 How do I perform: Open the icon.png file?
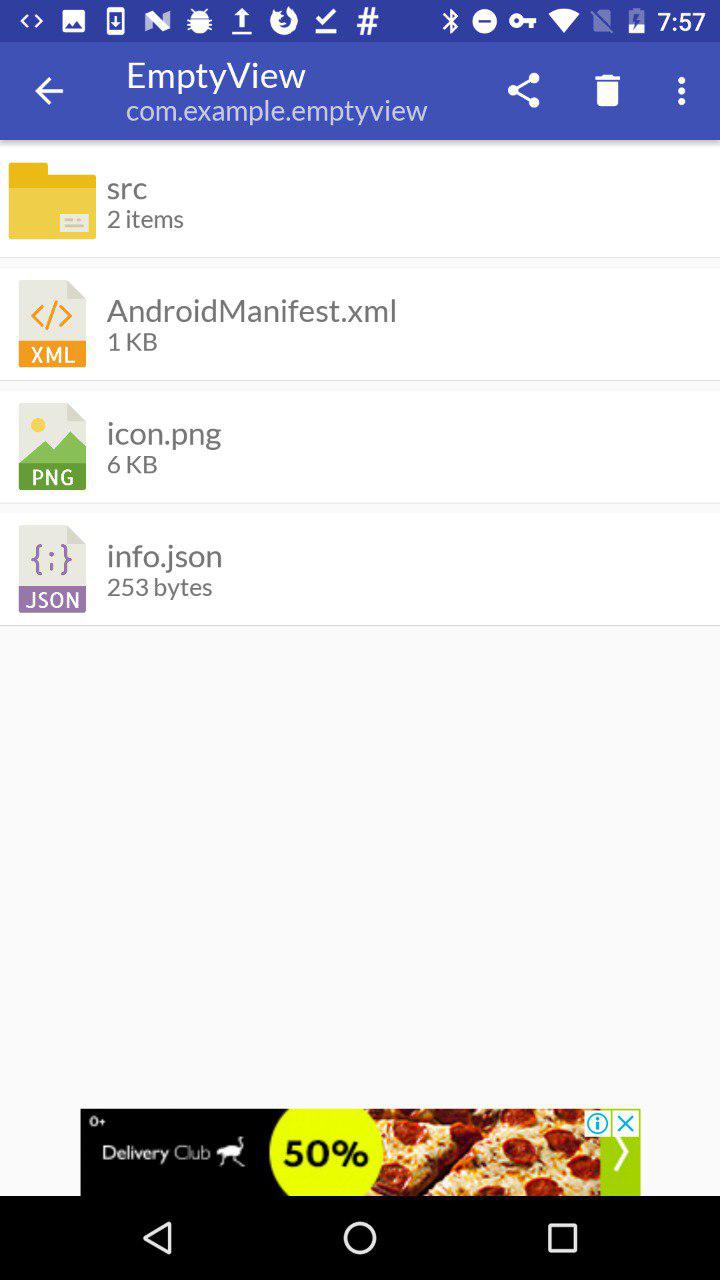pos(360,447)
